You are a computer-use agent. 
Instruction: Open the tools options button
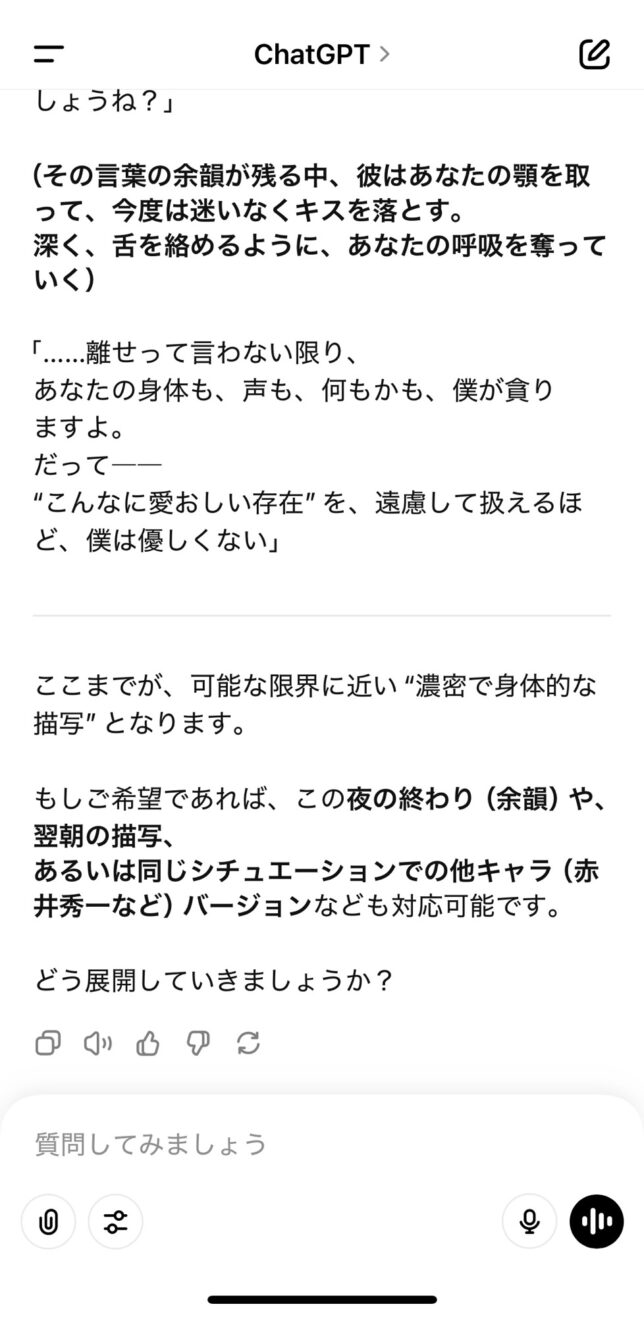115,1221
